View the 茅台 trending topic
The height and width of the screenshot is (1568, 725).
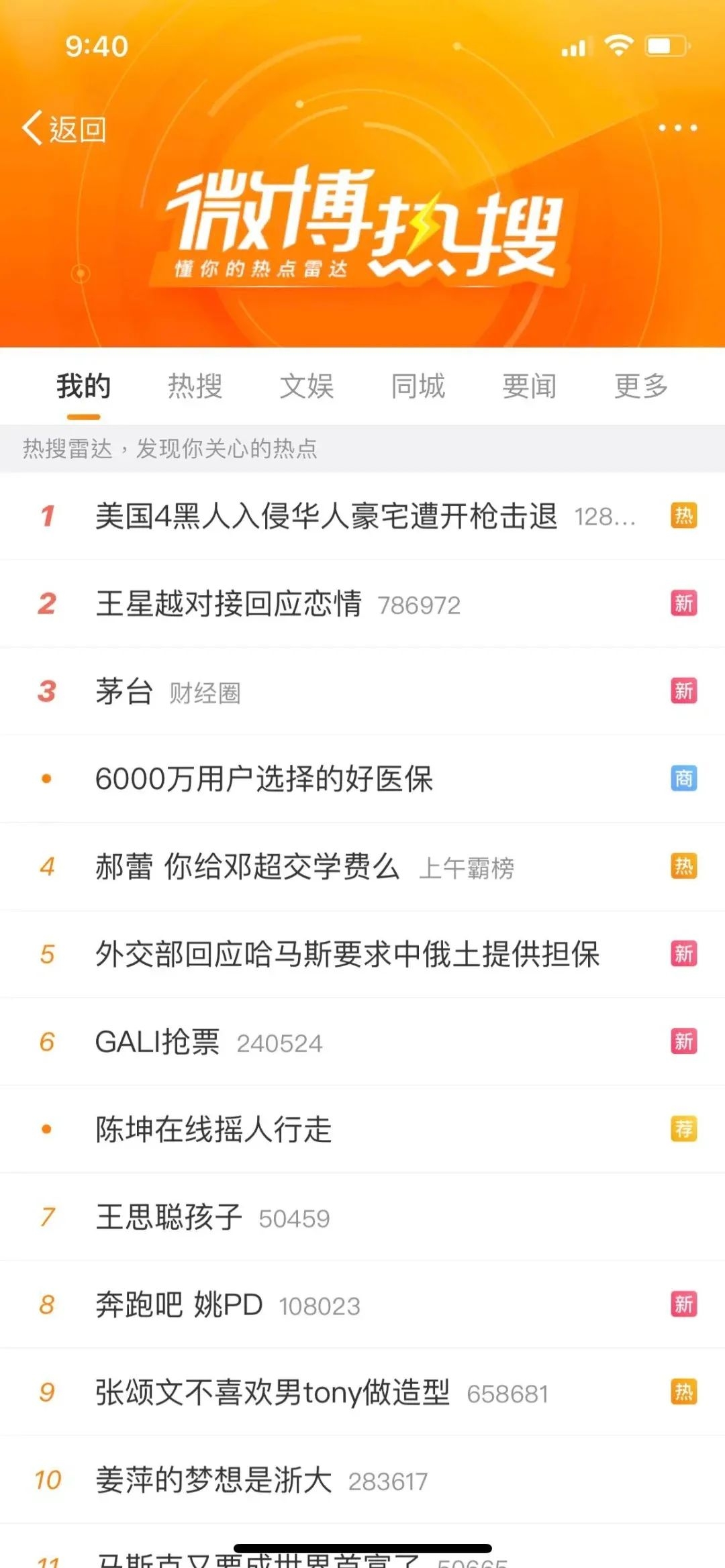click(x=125, y=691)
